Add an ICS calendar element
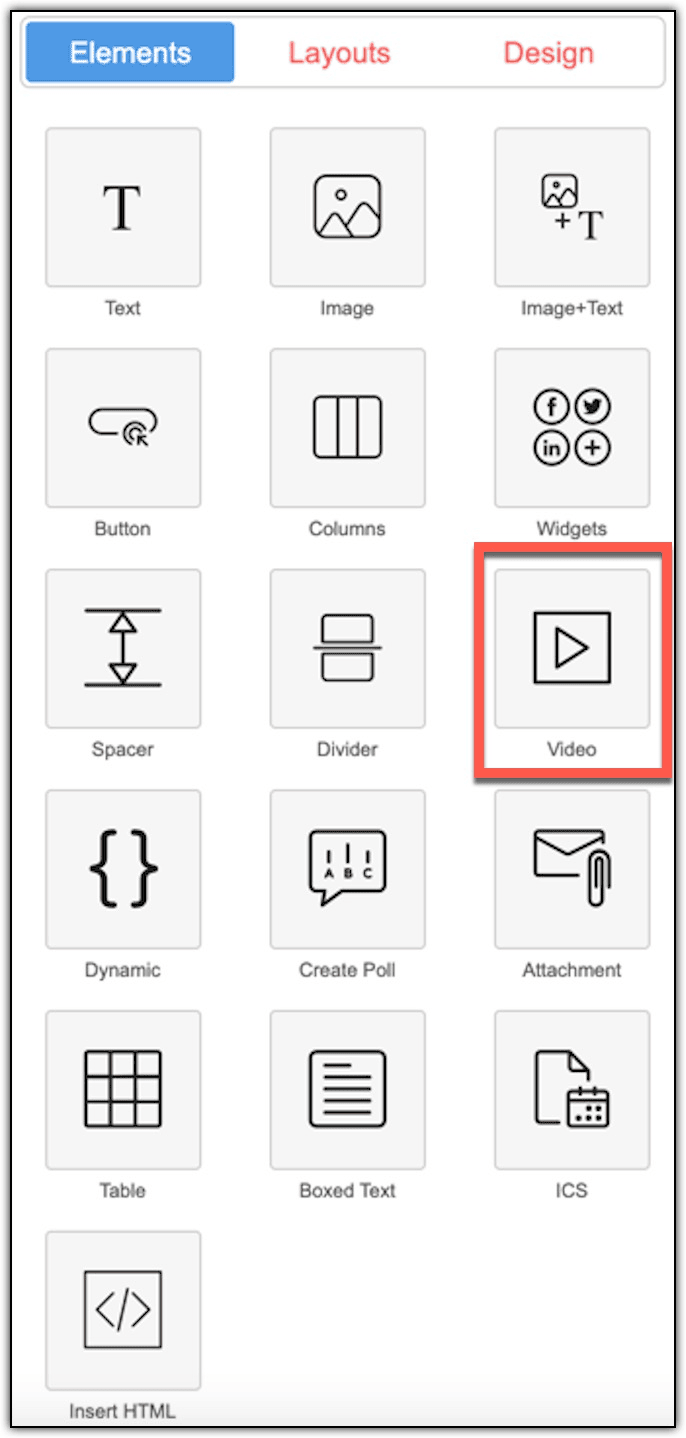This screenshot has width=686, height=1438. 572,1090
